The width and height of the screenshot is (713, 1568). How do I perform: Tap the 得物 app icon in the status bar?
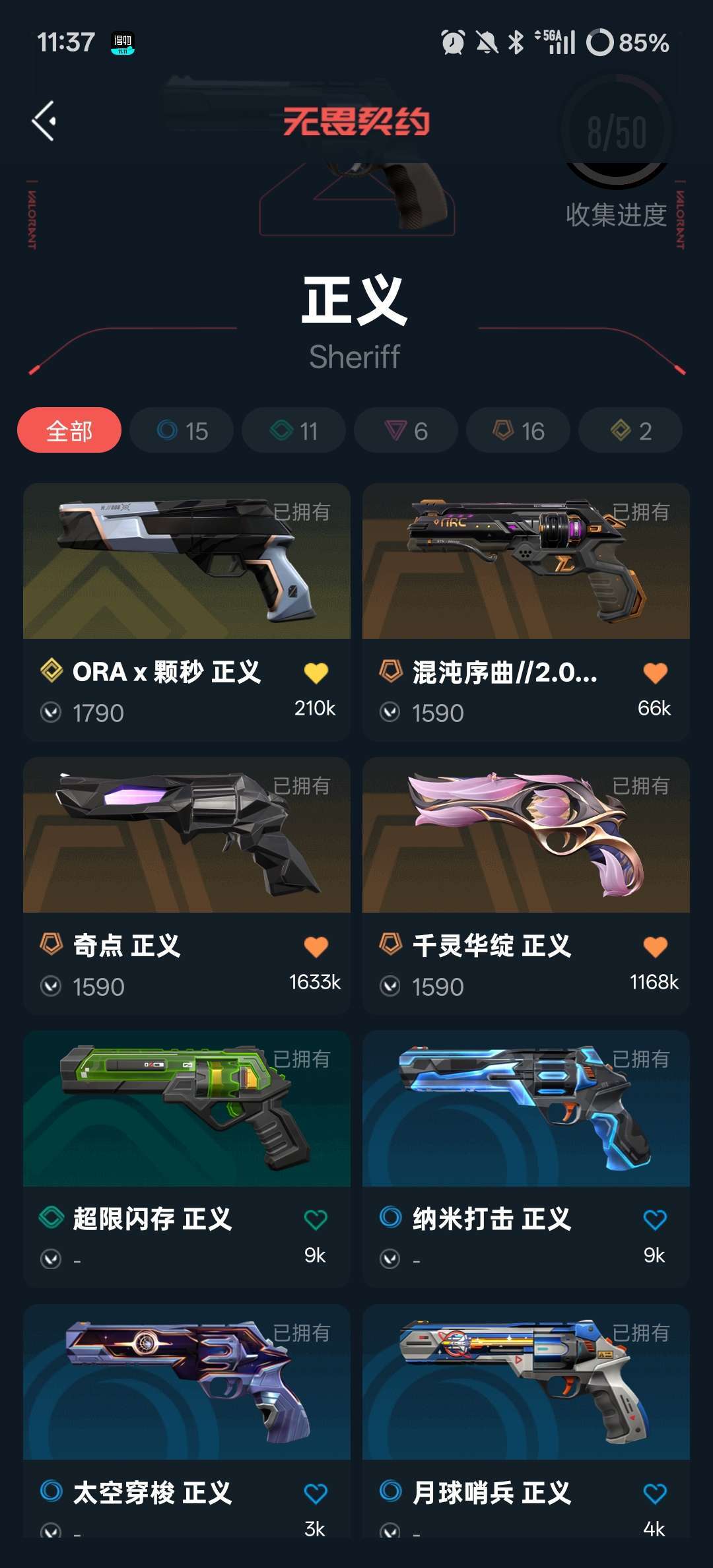point(123,44)
